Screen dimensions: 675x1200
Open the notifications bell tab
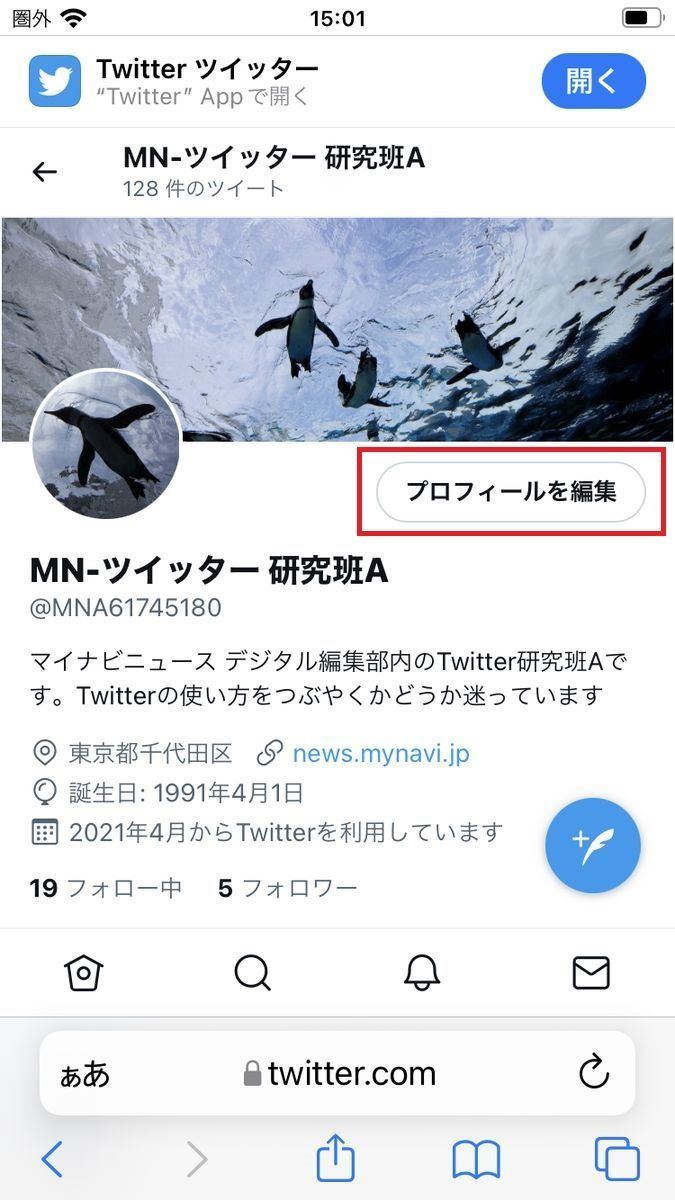422,971
